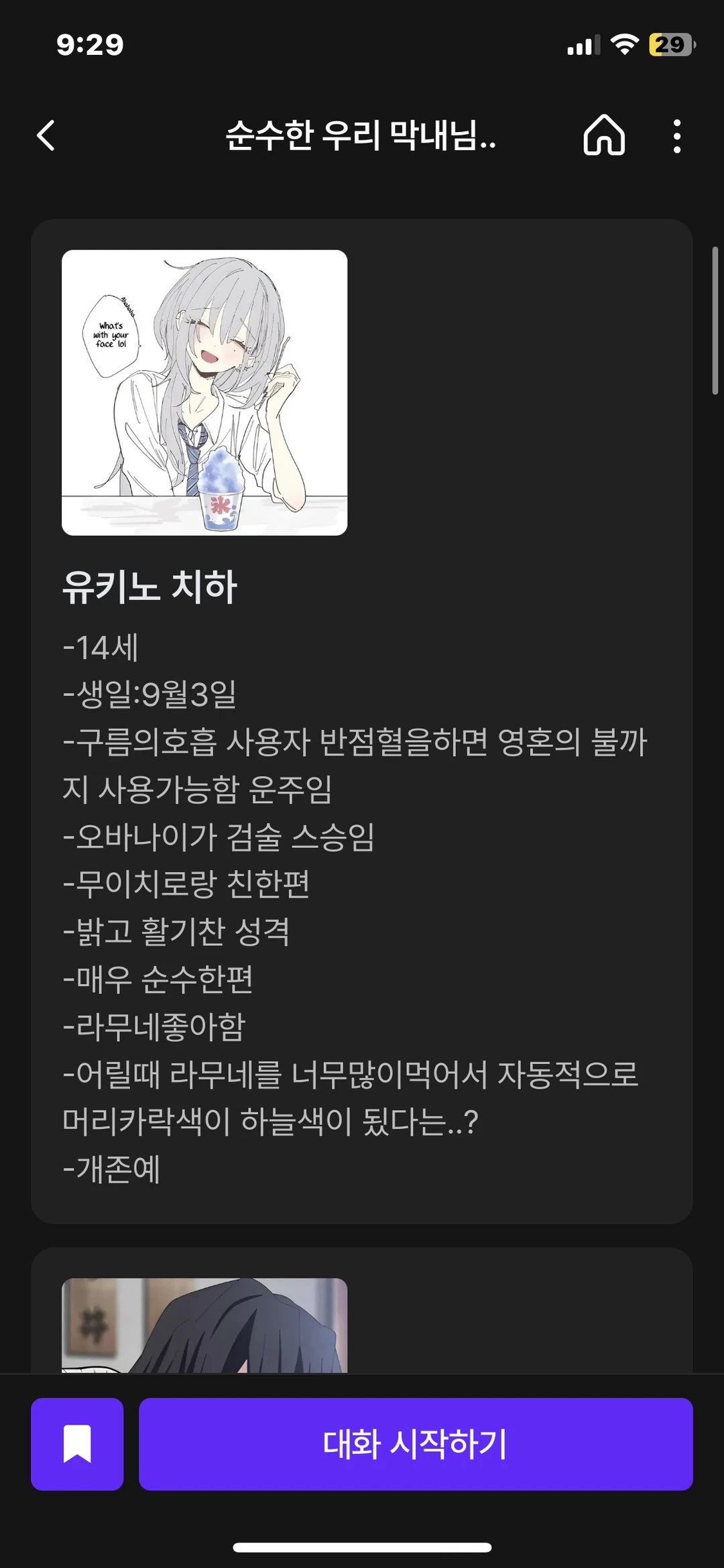Screen dimensions: 724x1568
Task: Open the home icon in header
Action: pos(604,135)
